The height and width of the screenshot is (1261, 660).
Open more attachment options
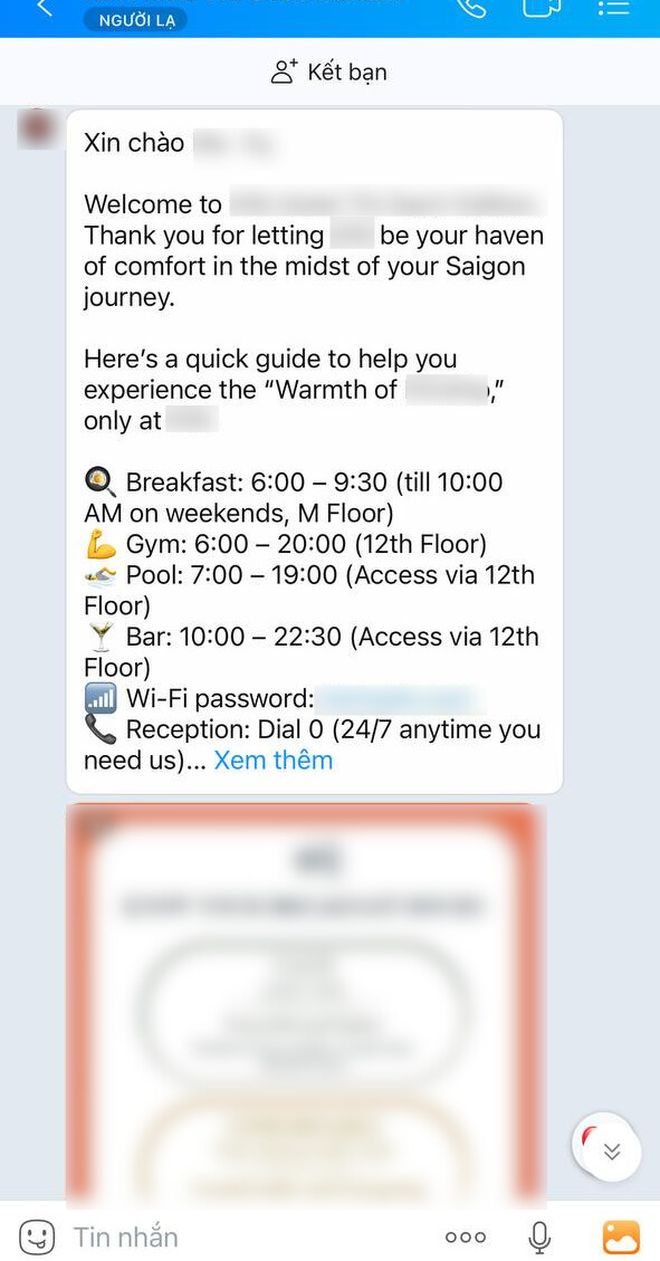click(465, 1237)
